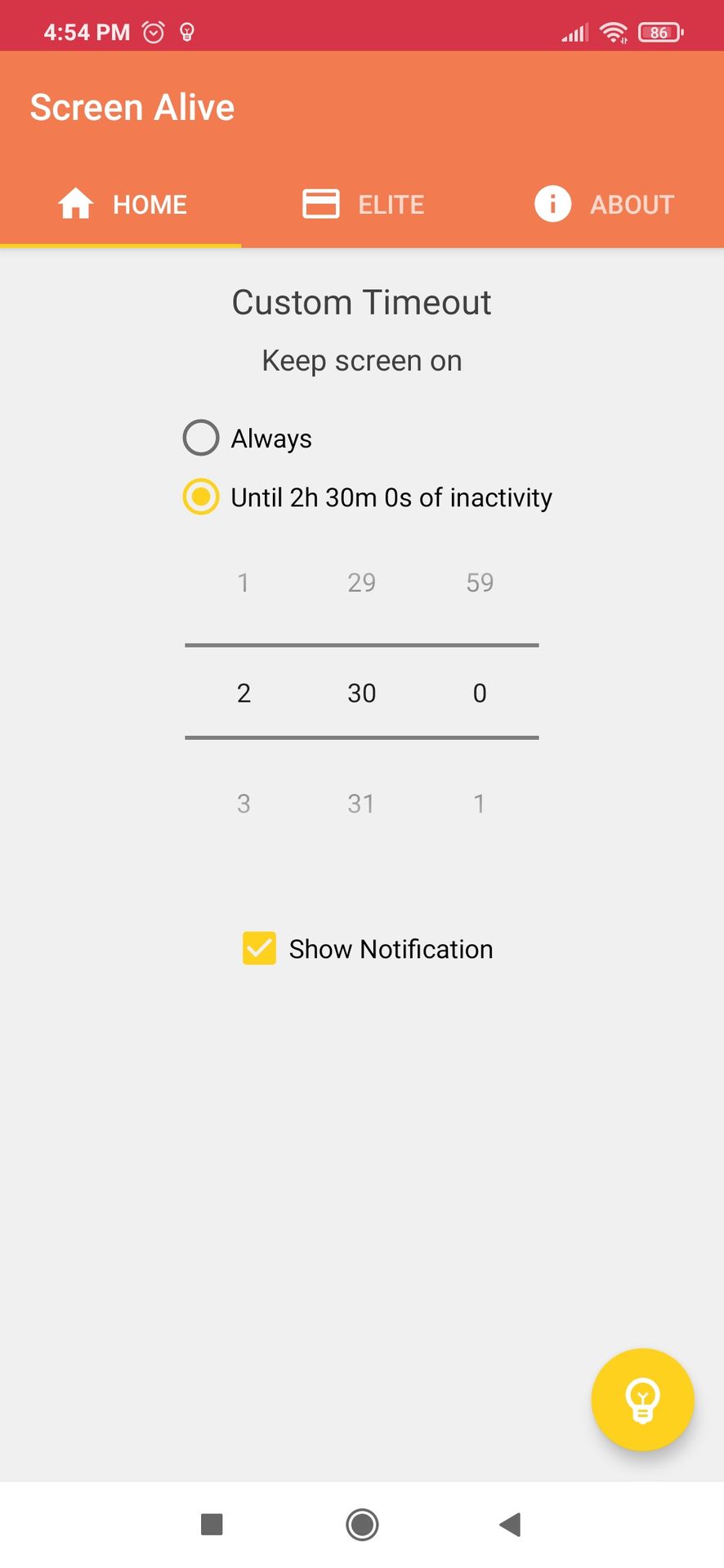Select the Always radio option
The width and height of the screenshot is (724, 1568).
coord(201,438)
